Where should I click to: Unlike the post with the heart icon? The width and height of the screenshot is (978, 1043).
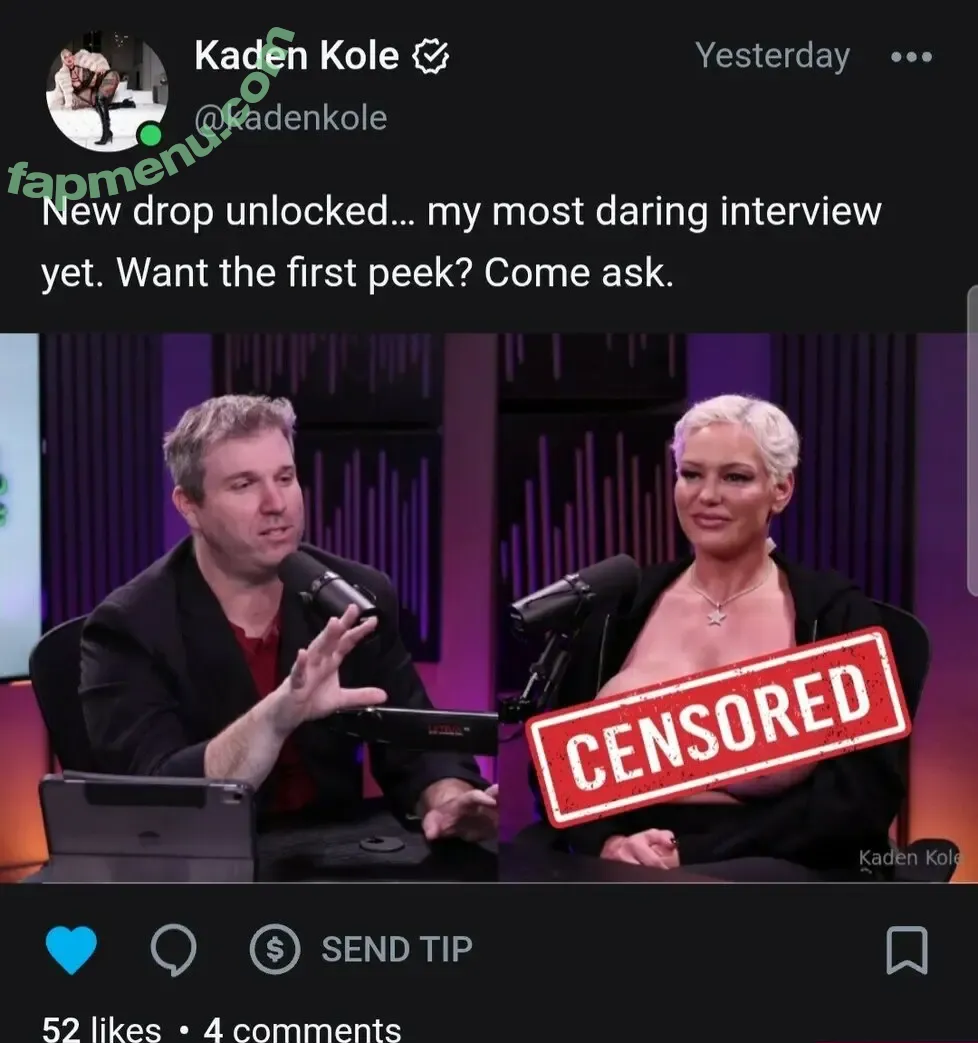tap(72, 949)
